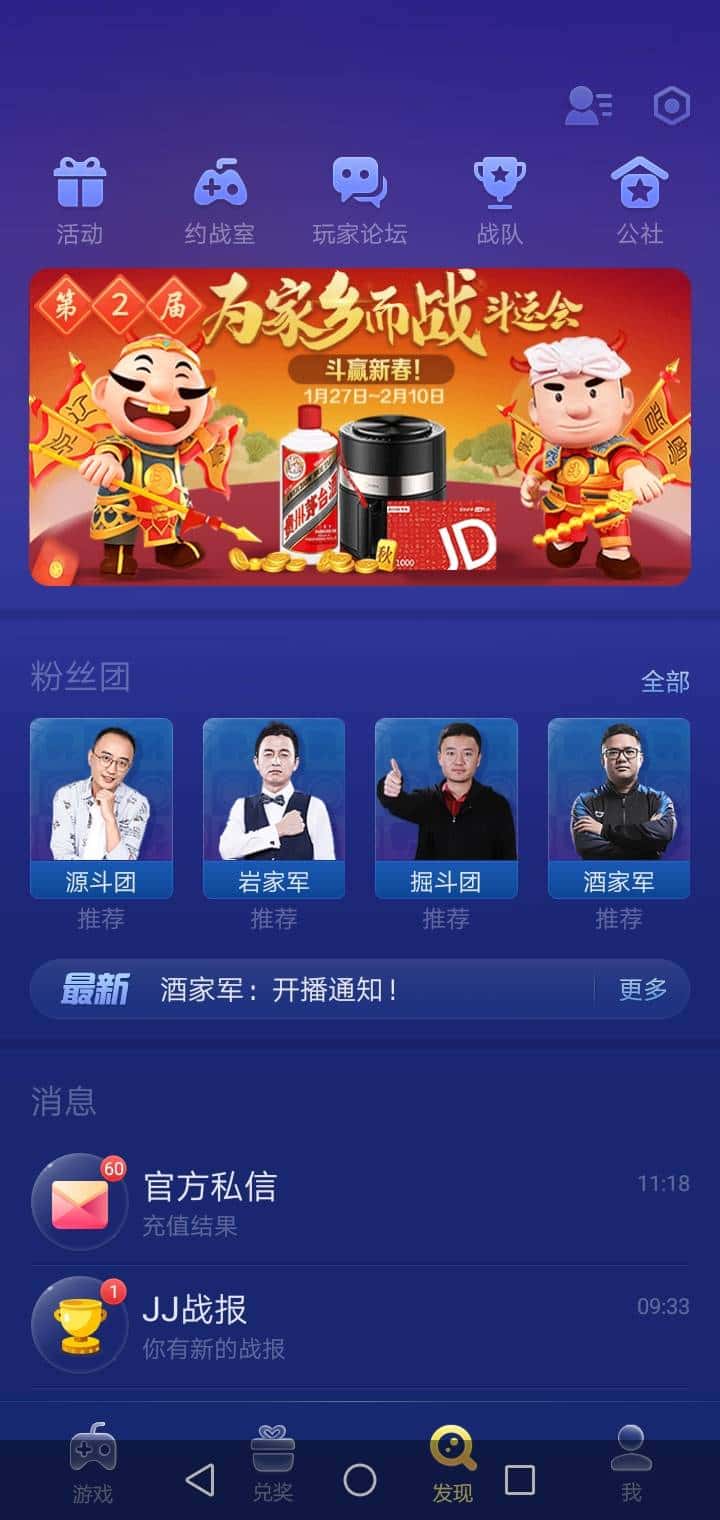Open 更多 for more announcements
Viewport: 720px width, 1520px height.
click(x=641, y=988)
